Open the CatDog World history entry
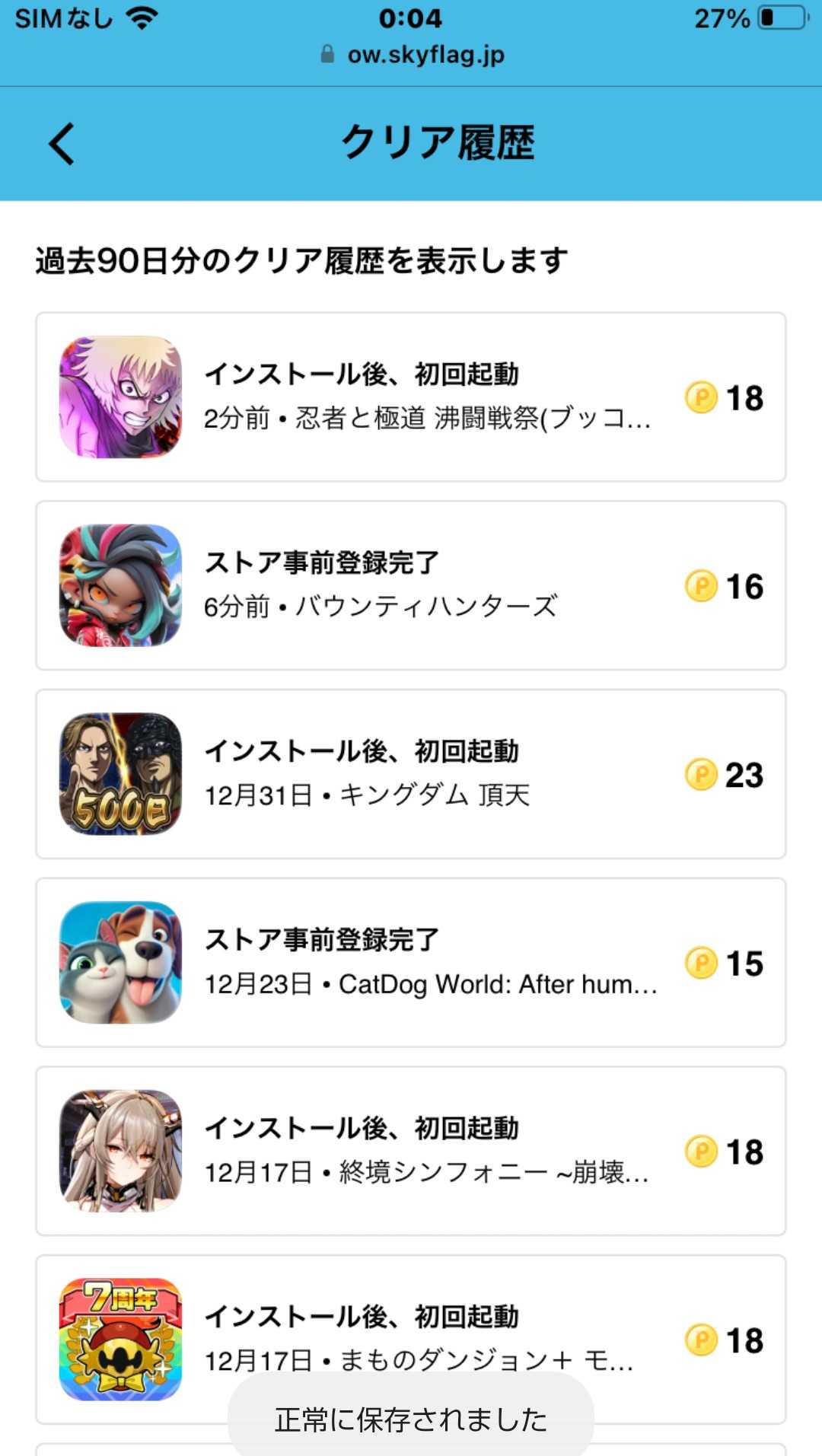 (411, 963)
